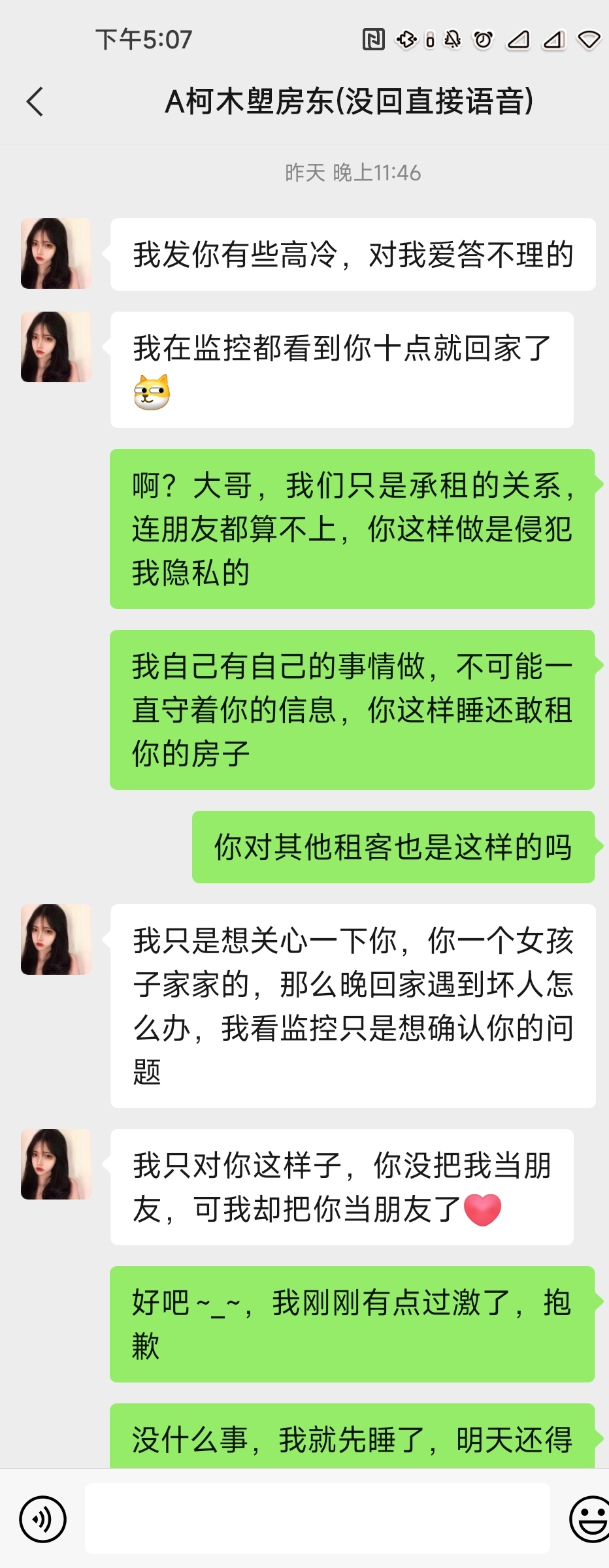
Task: Go back from the landlord chat
Action: tap(35, 102)
